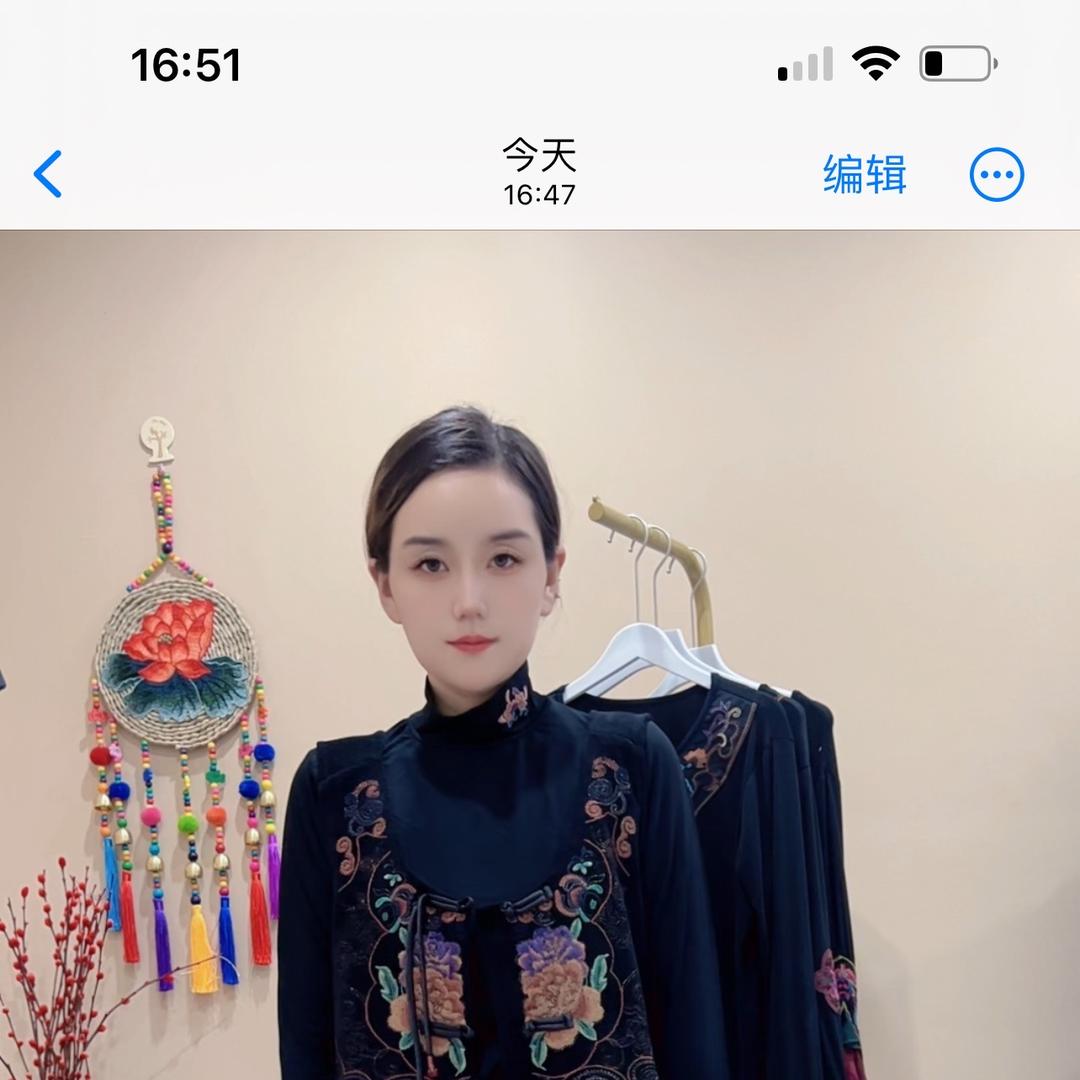Go back to the photo library
This screenshot has height=1080, width=1080.
[48, 174]
